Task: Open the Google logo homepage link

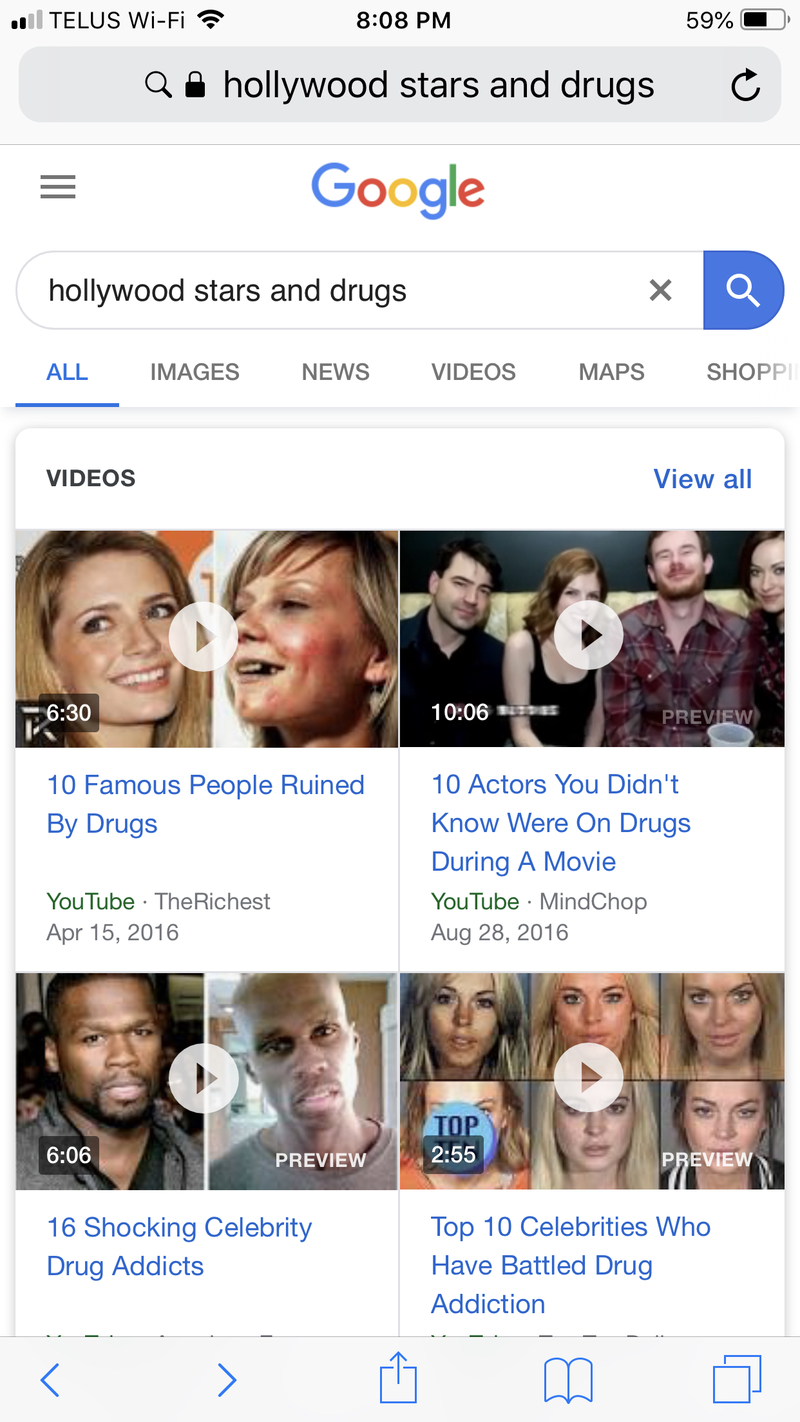Action: coord(398,188)
